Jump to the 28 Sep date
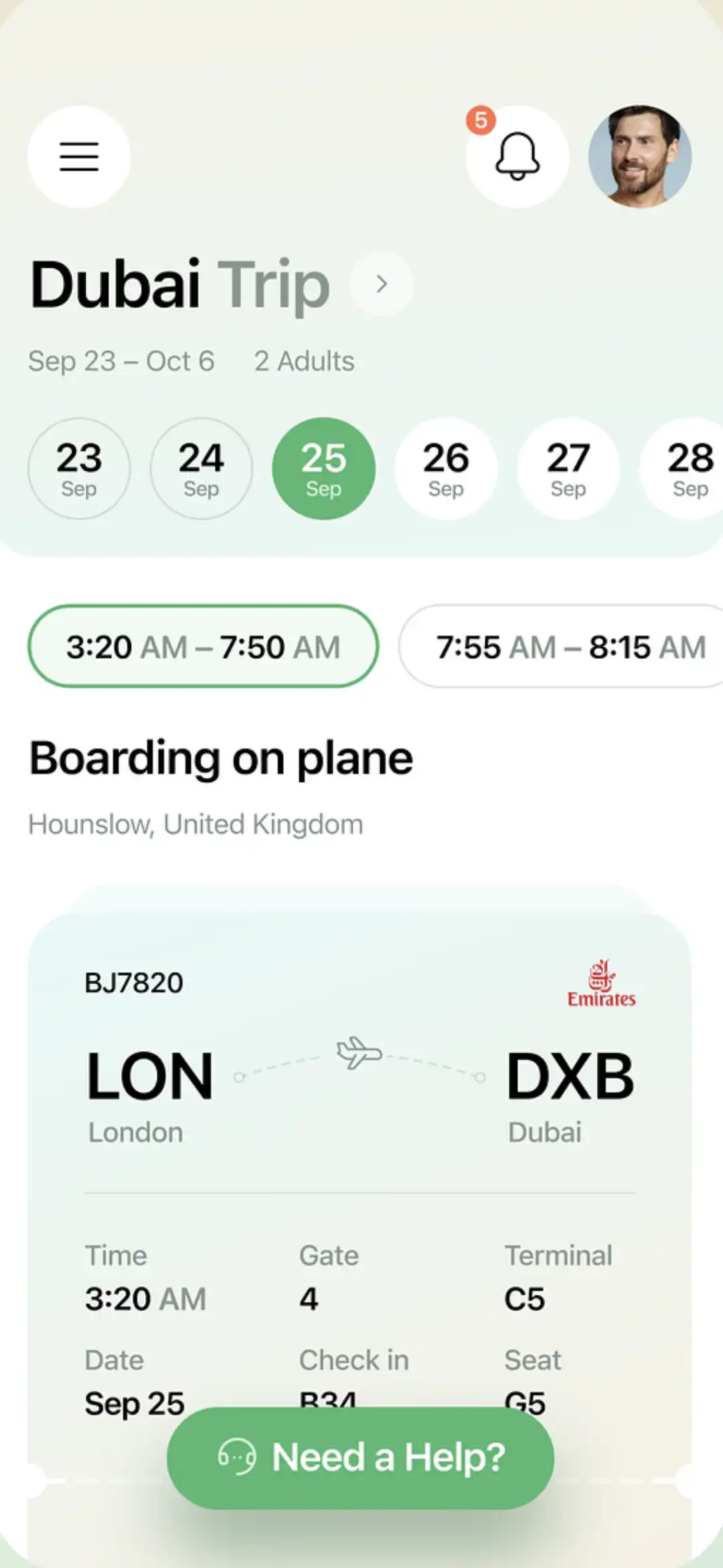 (683, 469)
